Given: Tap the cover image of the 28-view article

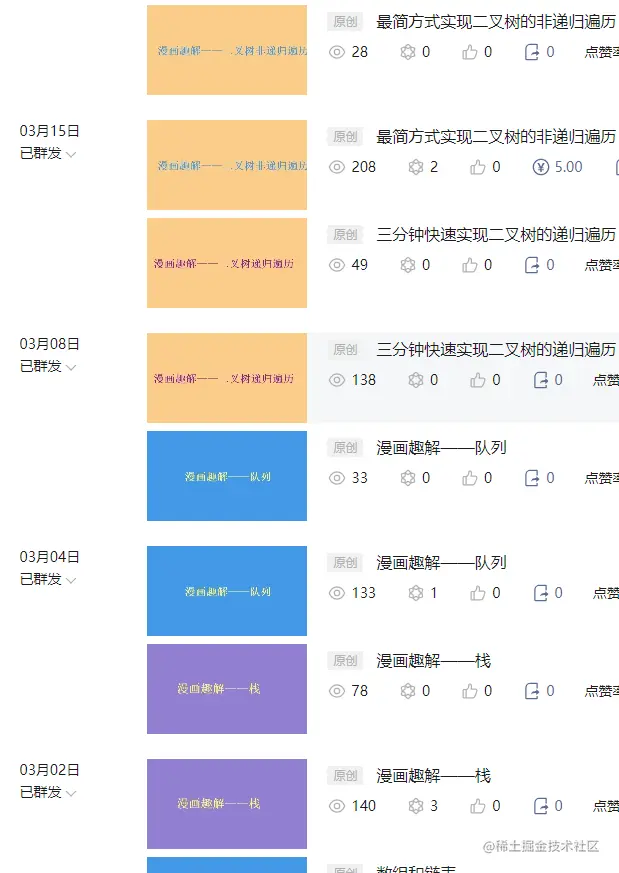Looking at the screenshot, I should pos(227,50).
